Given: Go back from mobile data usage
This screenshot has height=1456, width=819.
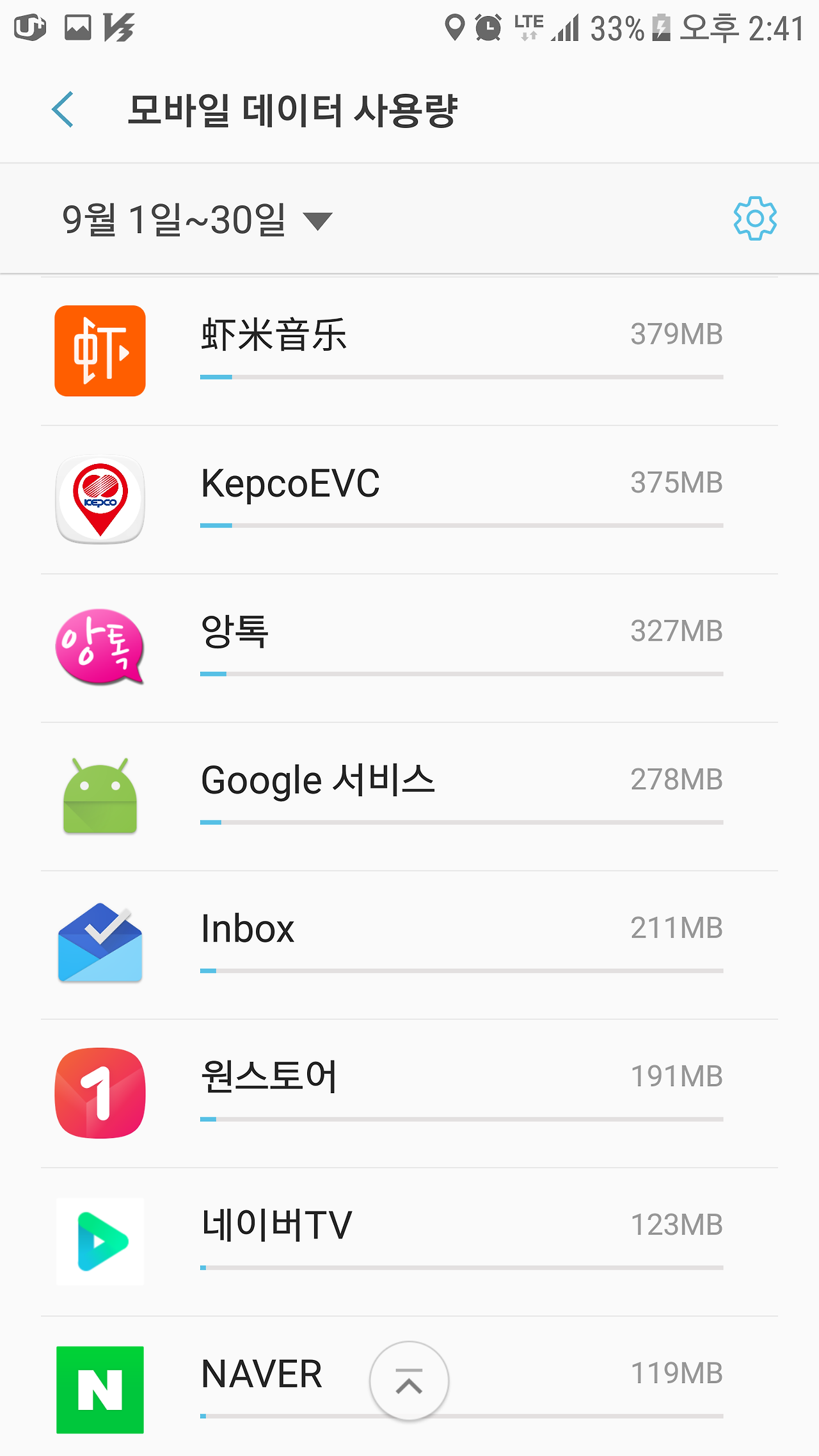Looking at the screenshot, I should 63,109.
